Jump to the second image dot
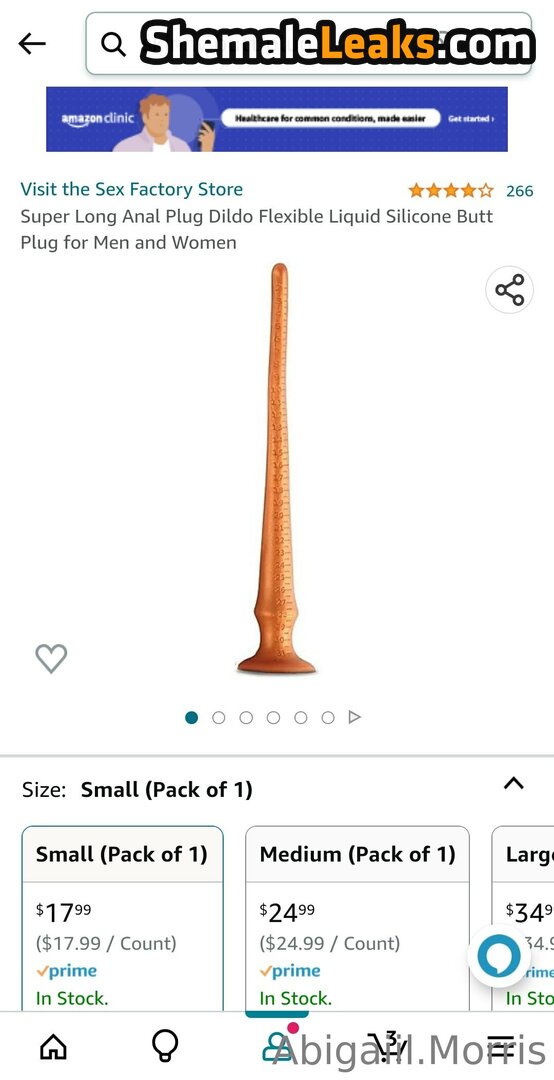 point(218,718)
